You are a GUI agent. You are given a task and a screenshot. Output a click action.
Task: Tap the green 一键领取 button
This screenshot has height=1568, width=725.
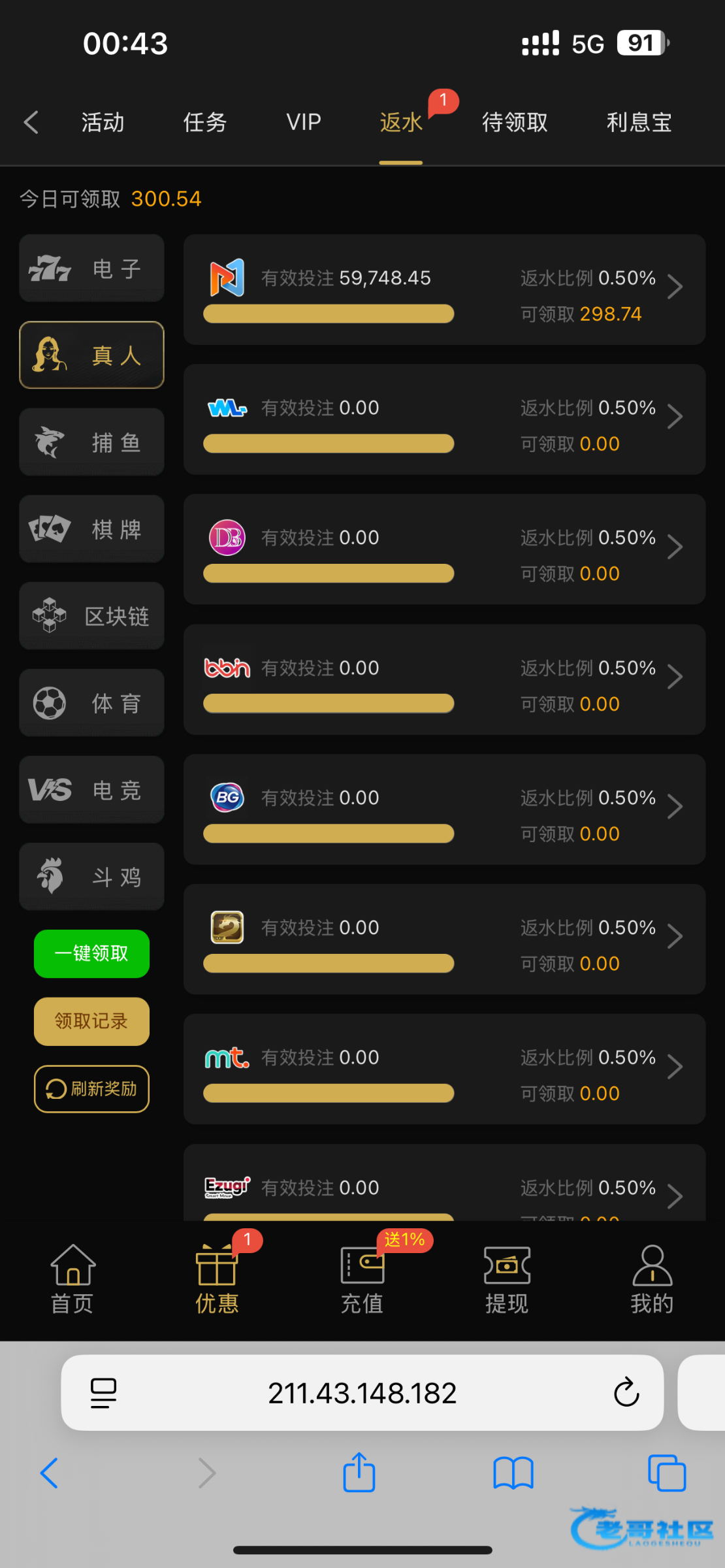(91, 953)
